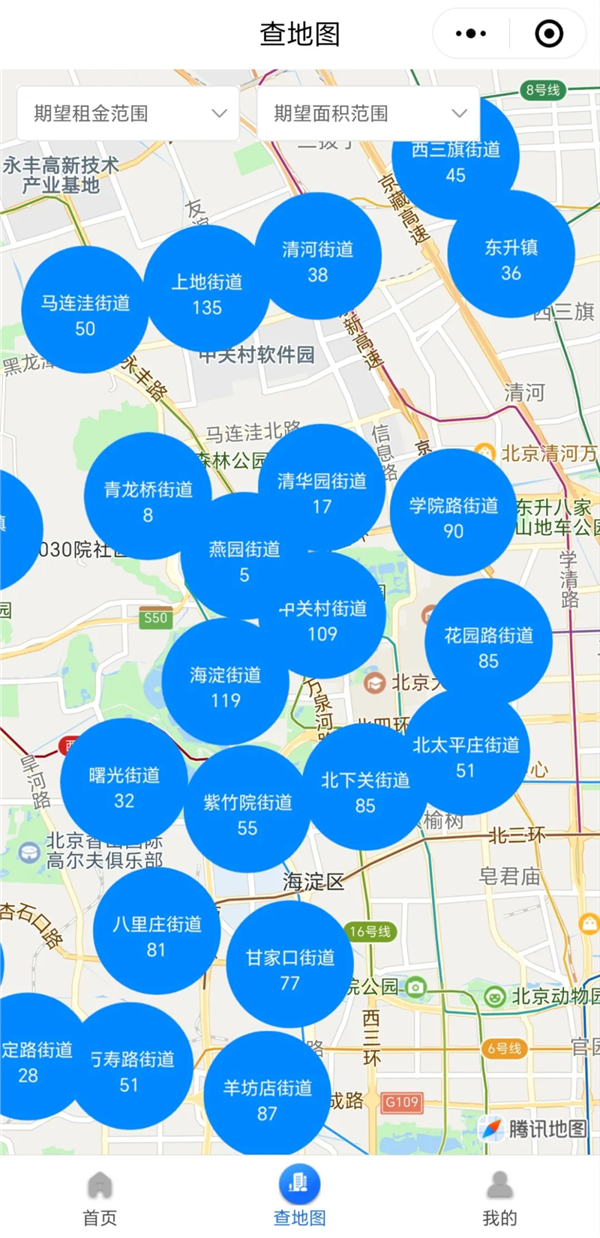Expand the 期望面积范围 dropdown

coord(368,113)
